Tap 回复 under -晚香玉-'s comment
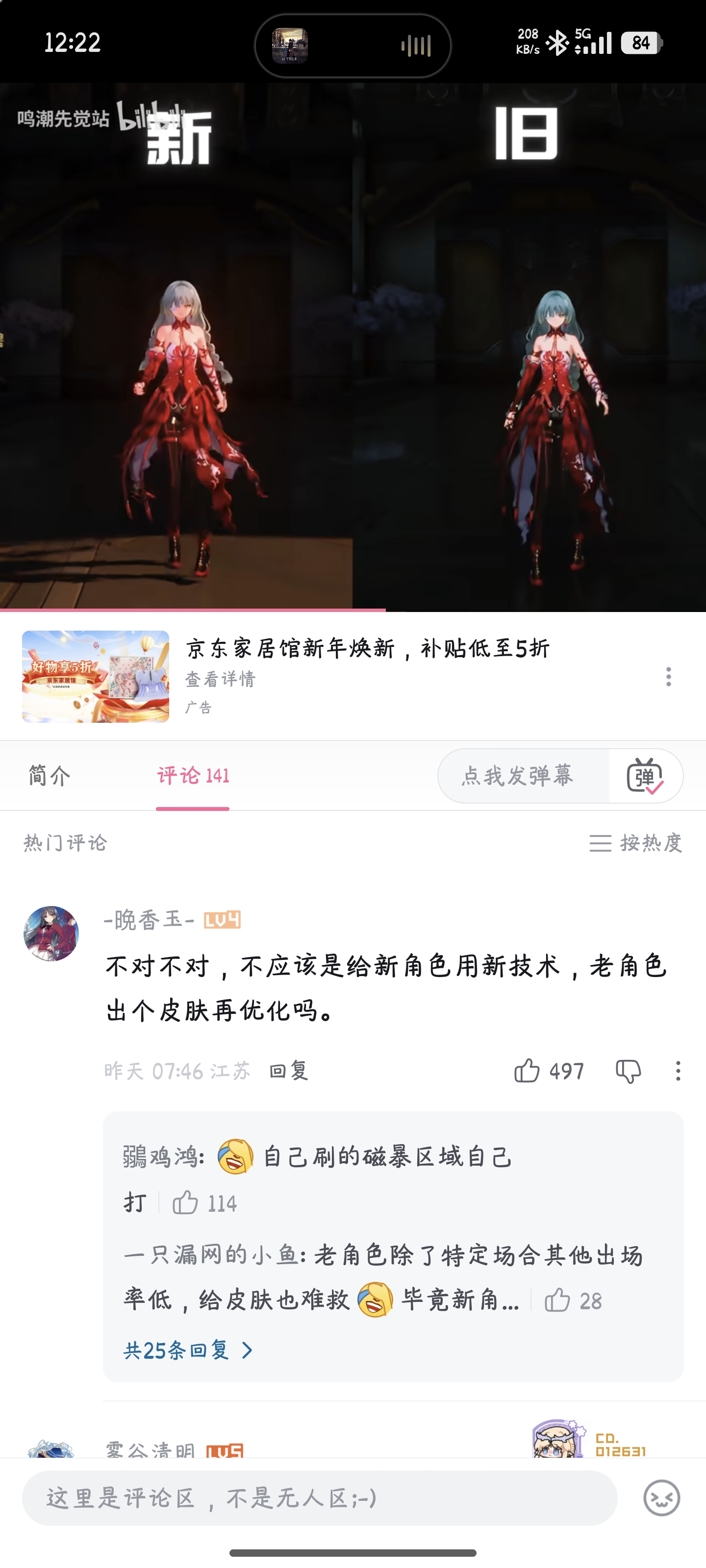The width and height of the screenshot is (706, 1568). click(289, 1071)
